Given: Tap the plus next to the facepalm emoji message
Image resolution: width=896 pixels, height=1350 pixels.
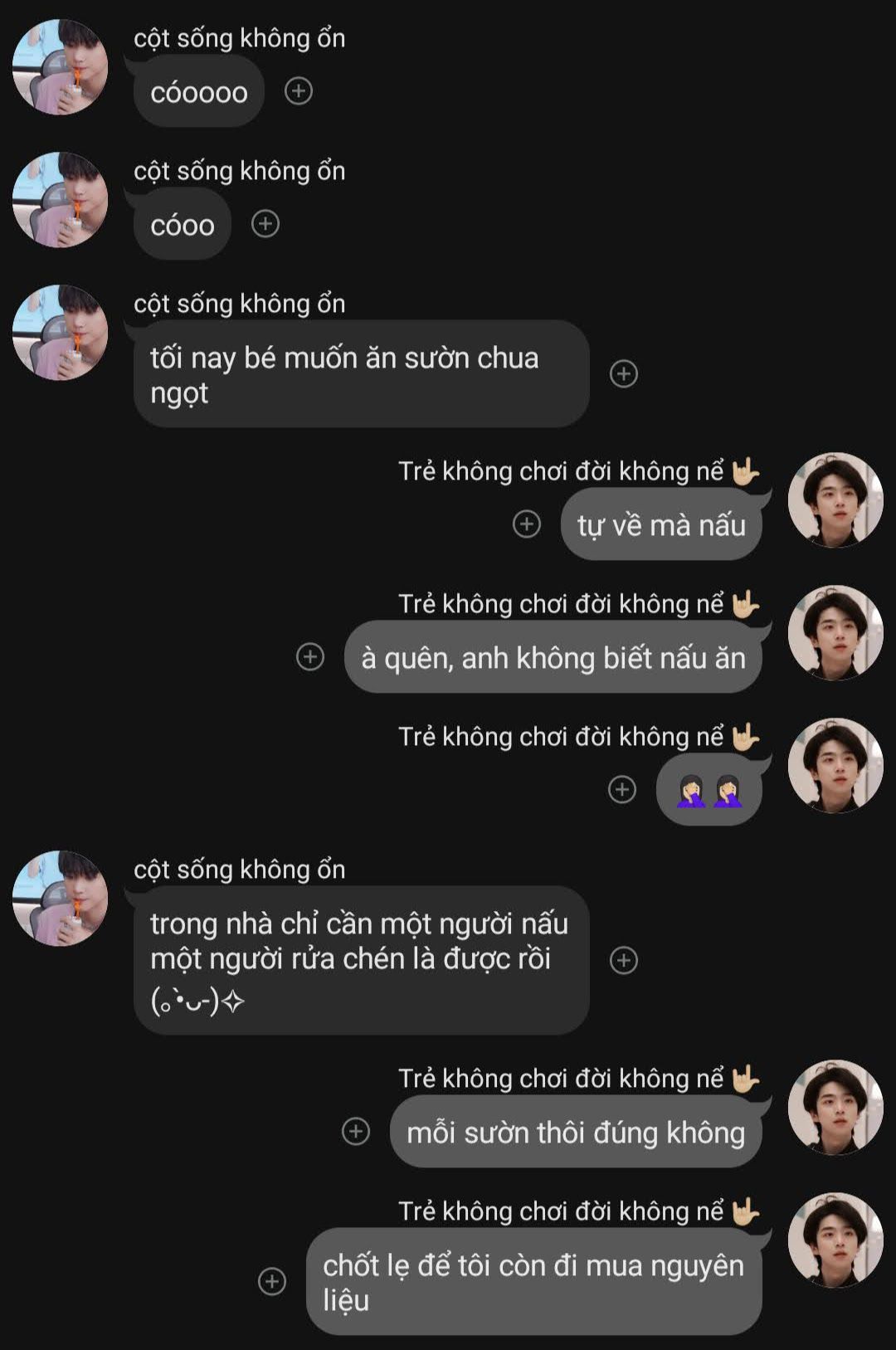Looking at the screenshot, I should (622, 789).
